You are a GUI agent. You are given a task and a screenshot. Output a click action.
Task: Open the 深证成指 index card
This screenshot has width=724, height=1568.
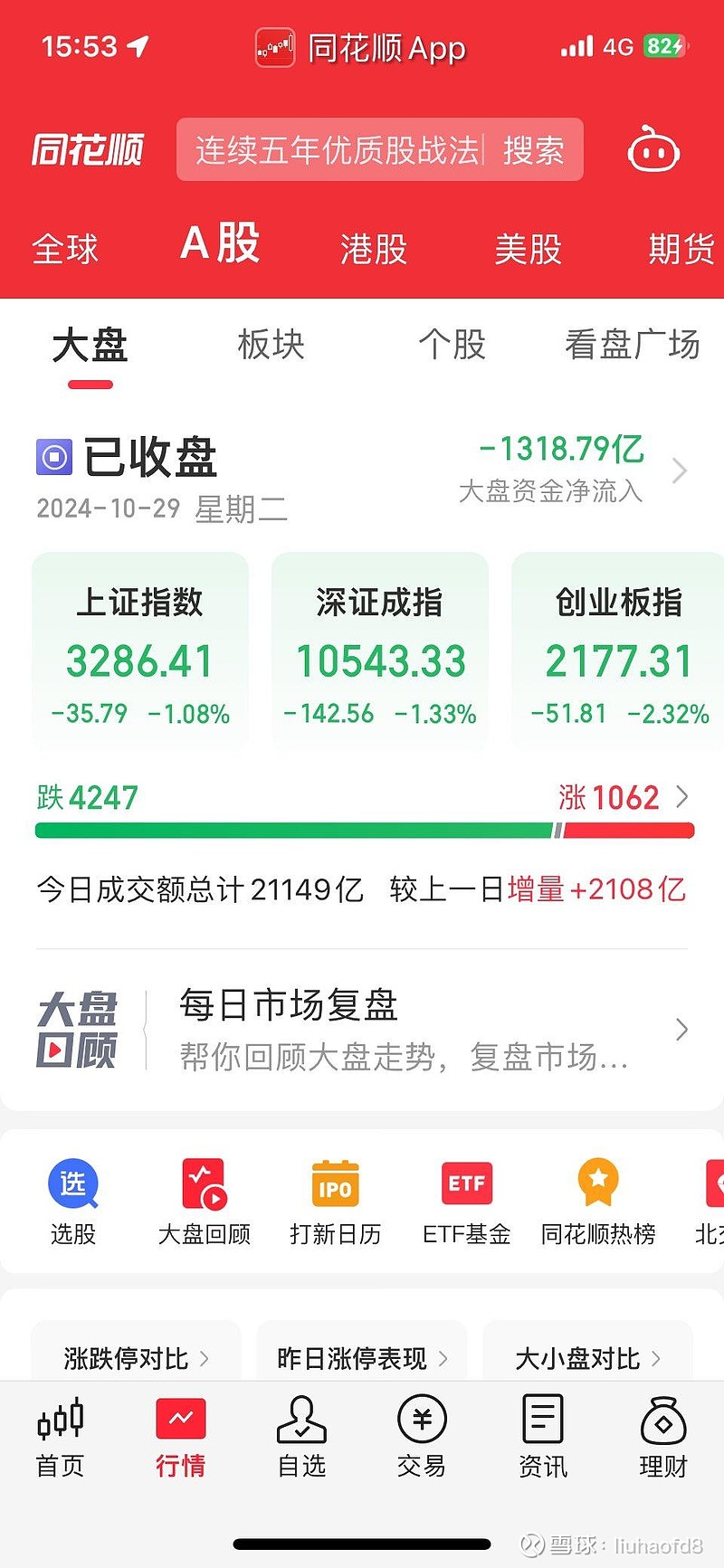click(380, 651)
